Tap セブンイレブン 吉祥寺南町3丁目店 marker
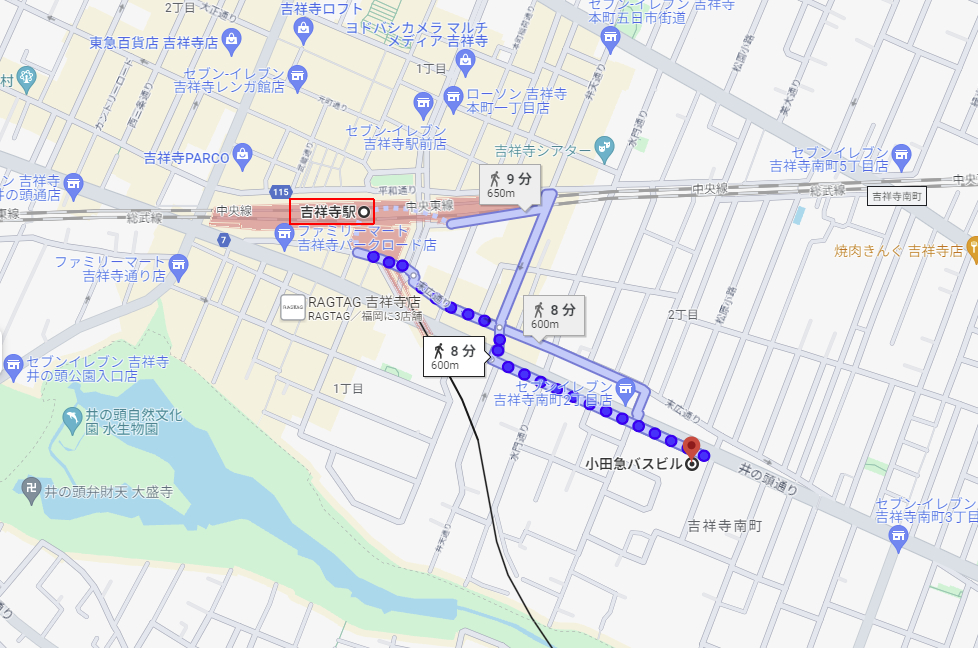978x648 pixels. point(897,538)
